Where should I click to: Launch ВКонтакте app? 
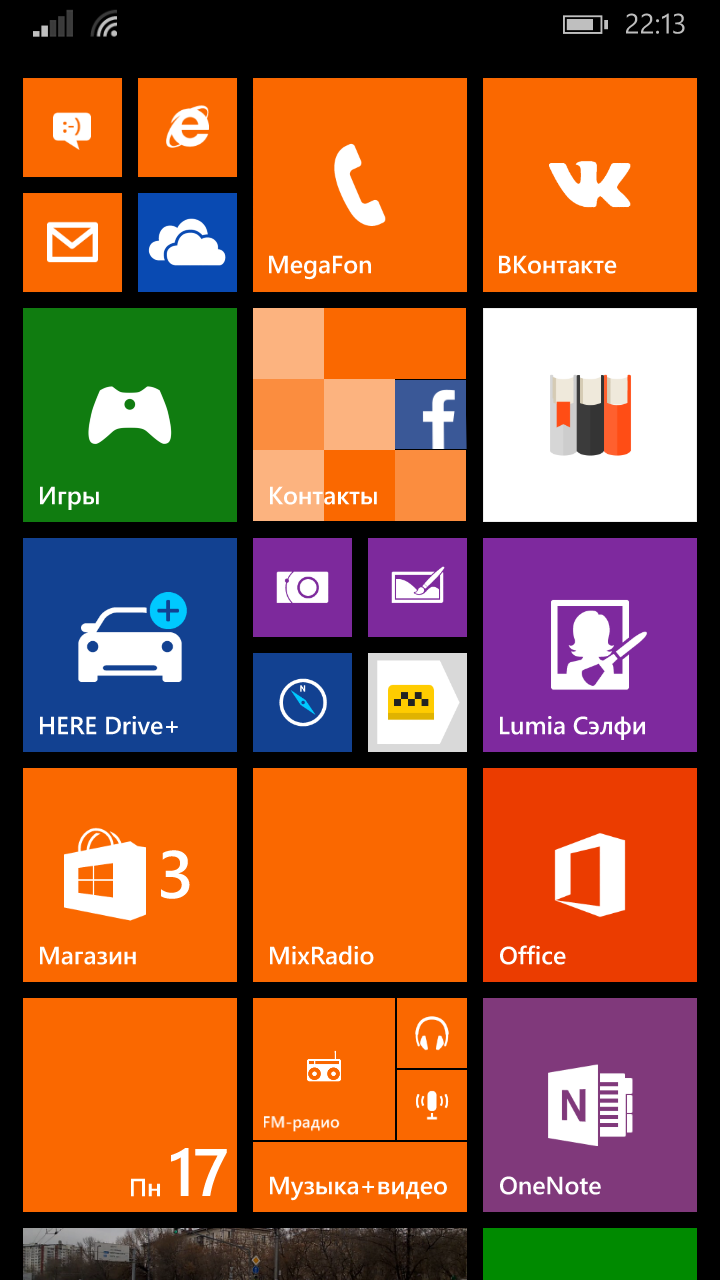[590, 185]
